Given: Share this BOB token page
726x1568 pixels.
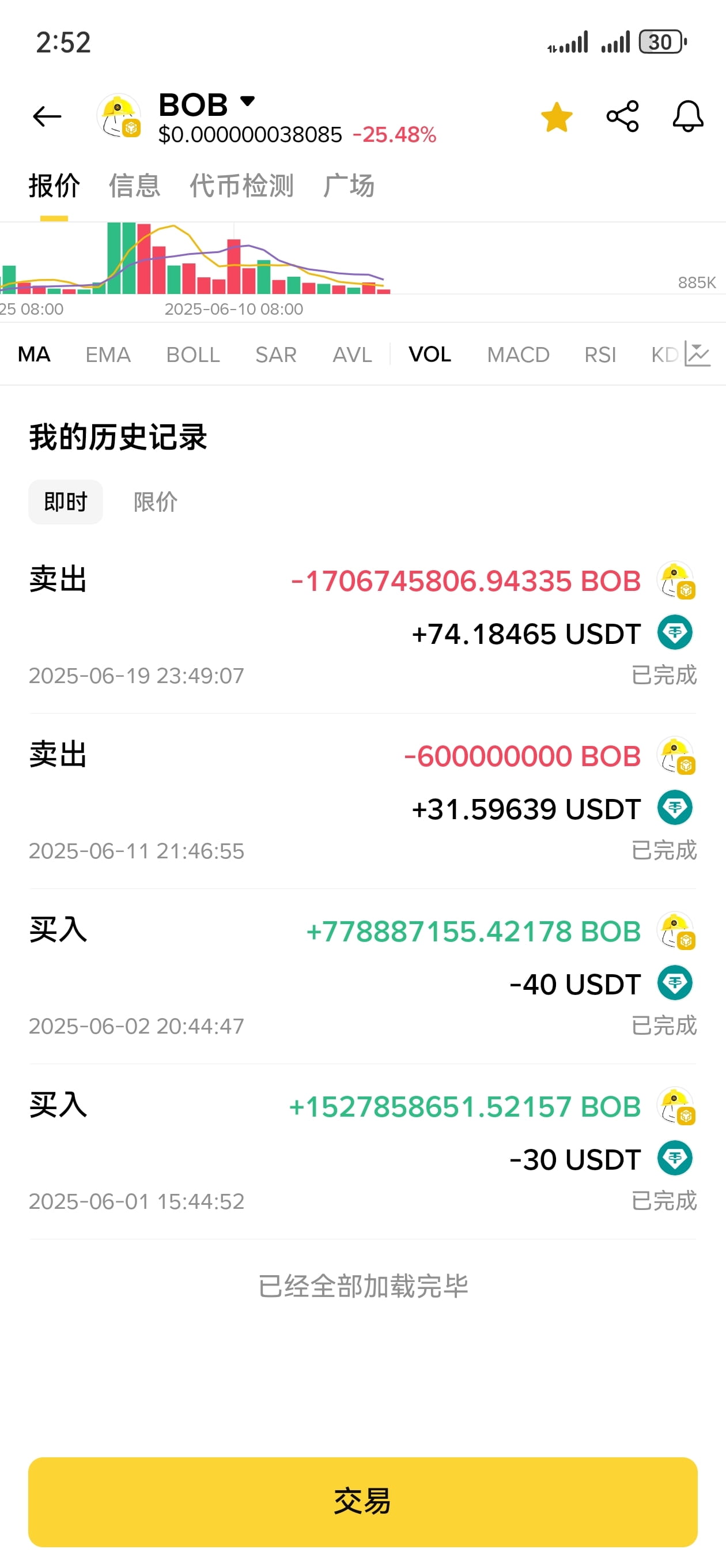Looking at the screenshot, I should [x=622, y=116].
